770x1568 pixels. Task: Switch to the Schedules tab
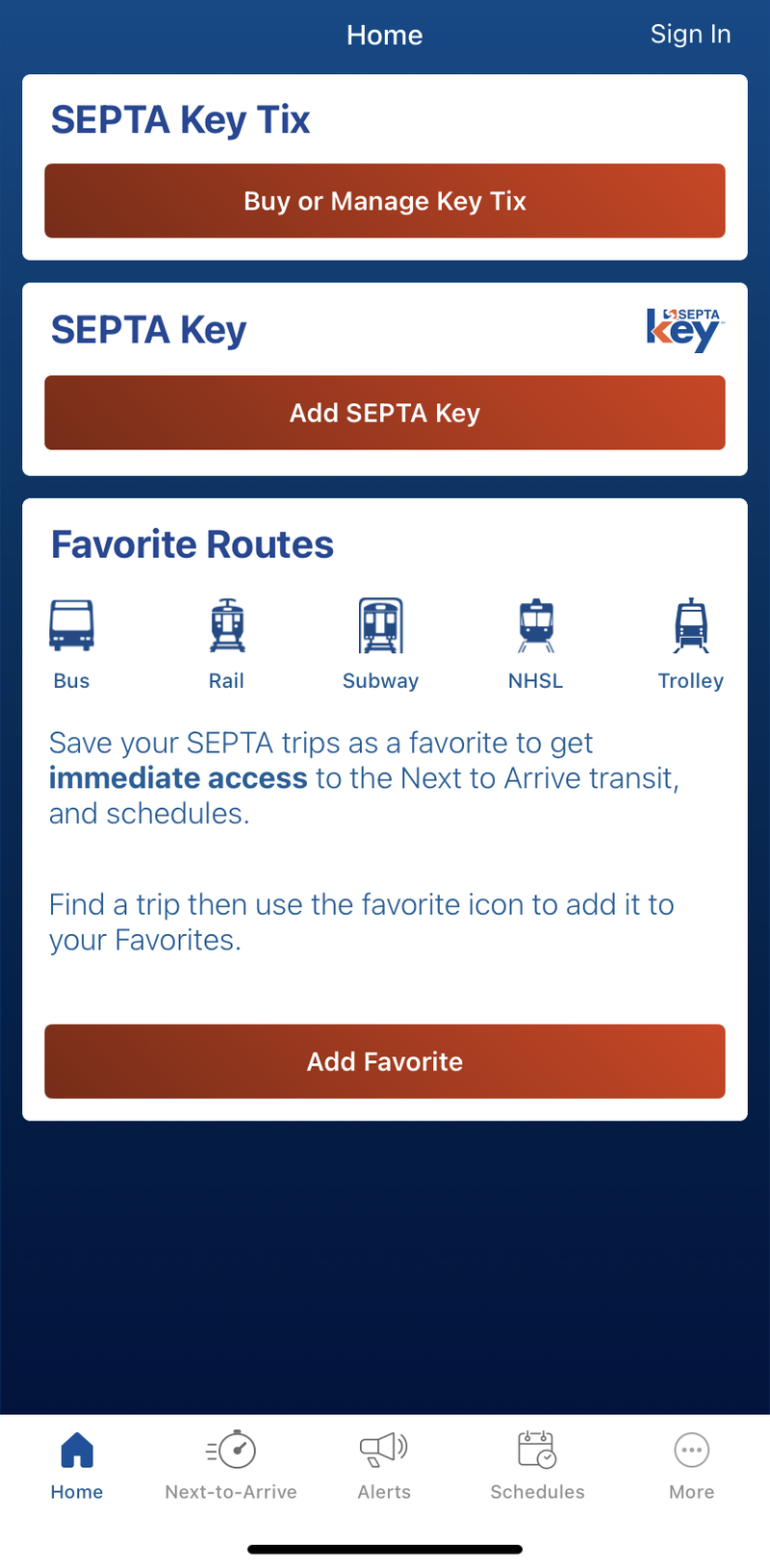pos(538,1466)
